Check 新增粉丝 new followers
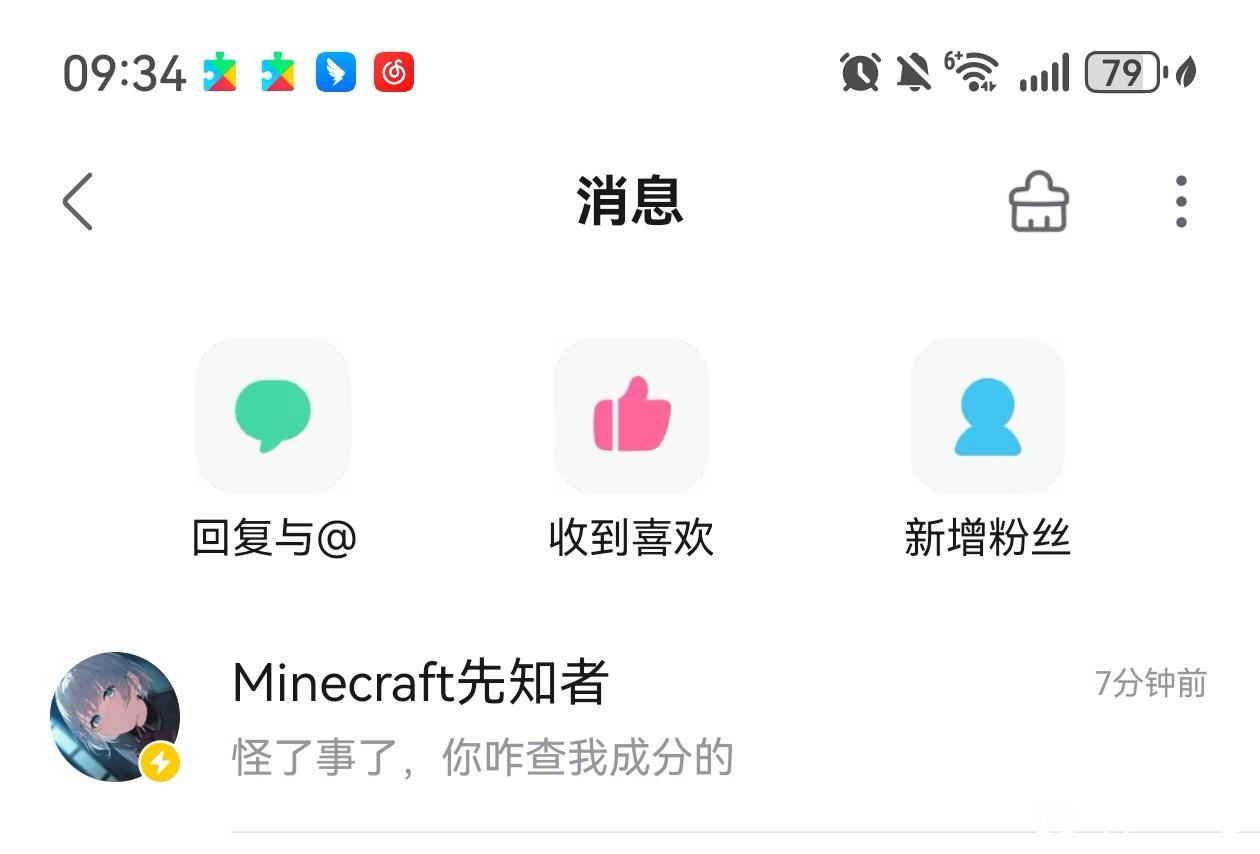This screenshot has width=1260, height=854. pyautogui.click(x=988, y=448)
